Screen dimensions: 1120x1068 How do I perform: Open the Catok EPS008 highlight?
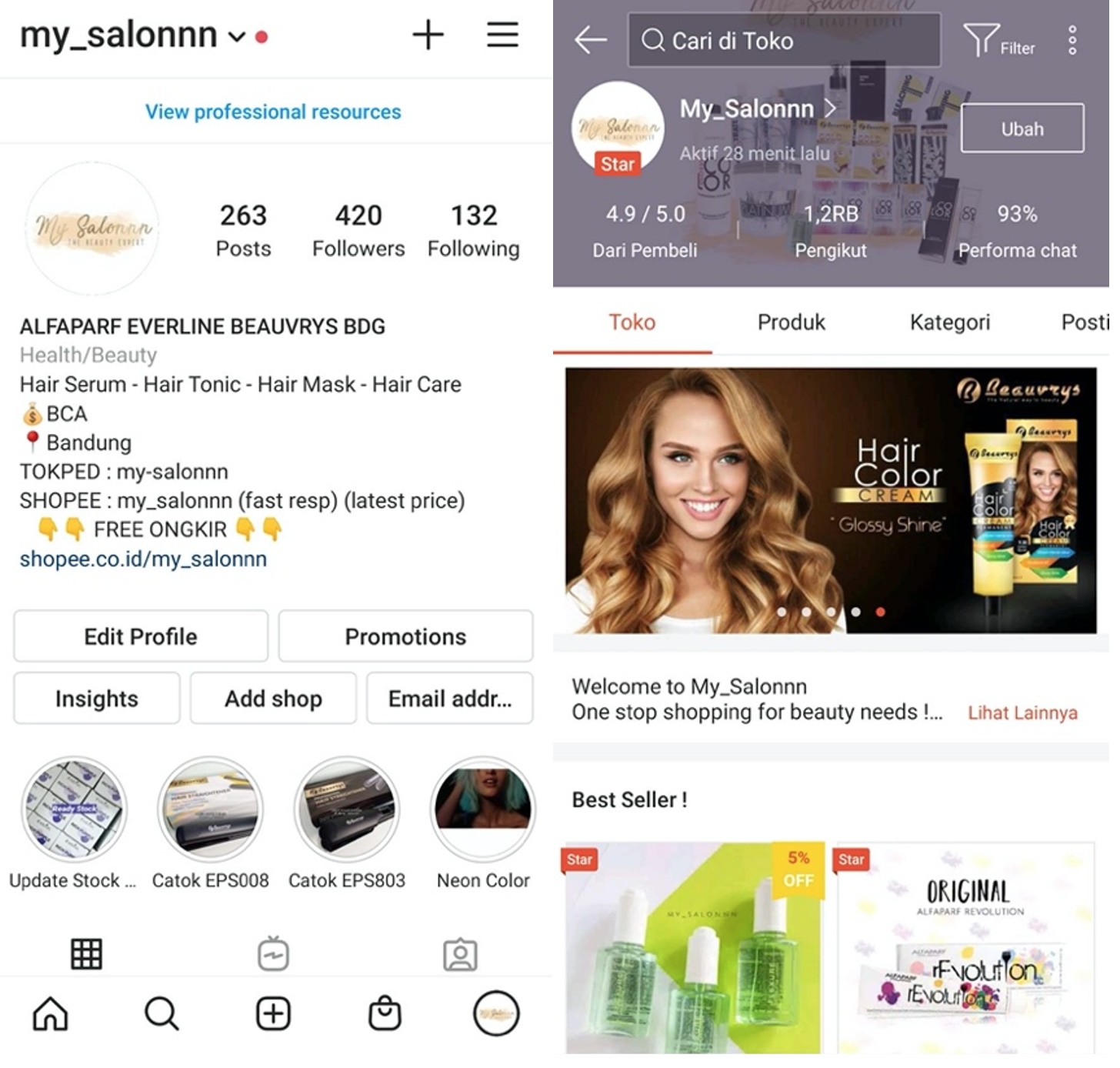point(210,809)
